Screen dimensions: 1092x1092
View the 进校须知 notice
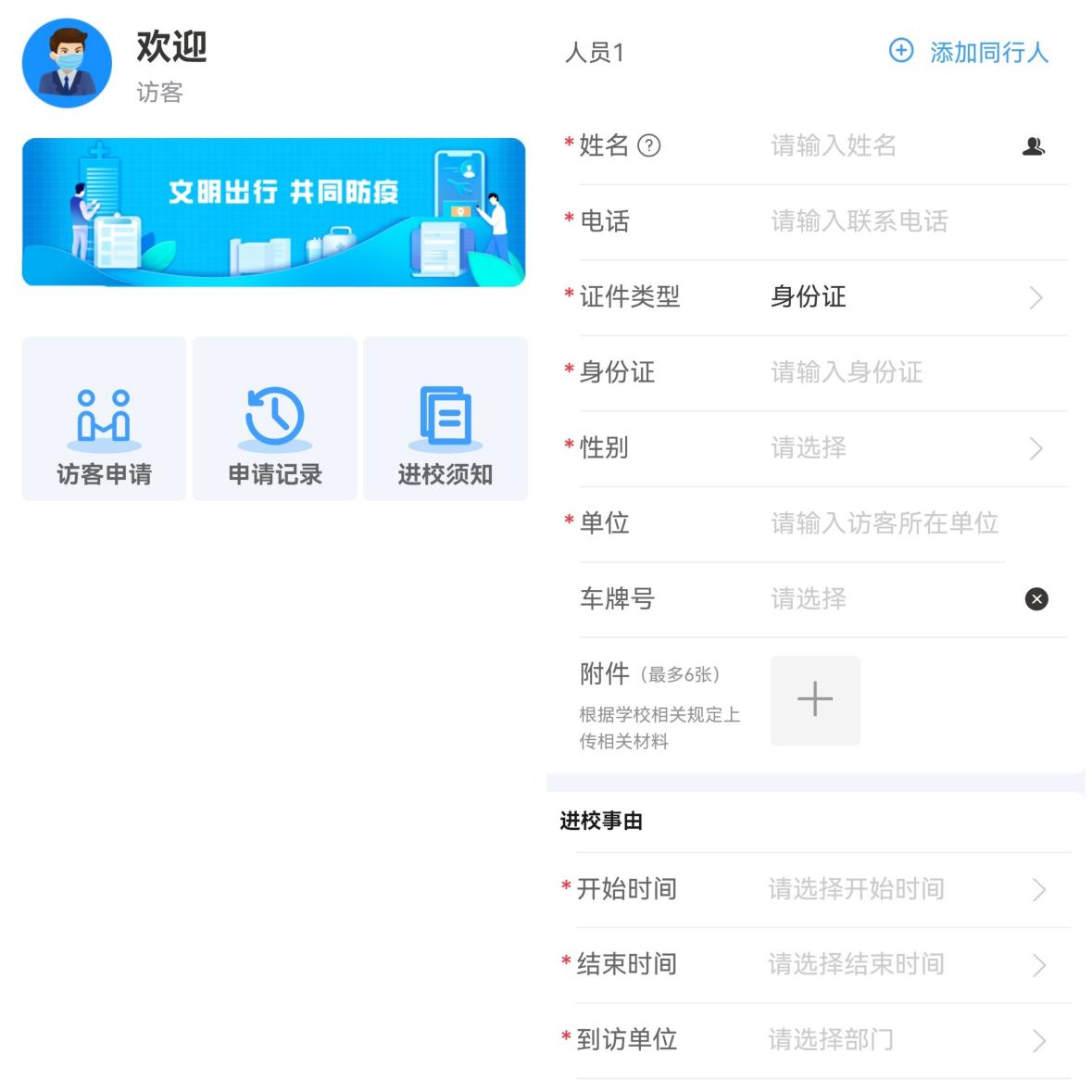pyautogui.click(x=446, y=420)
